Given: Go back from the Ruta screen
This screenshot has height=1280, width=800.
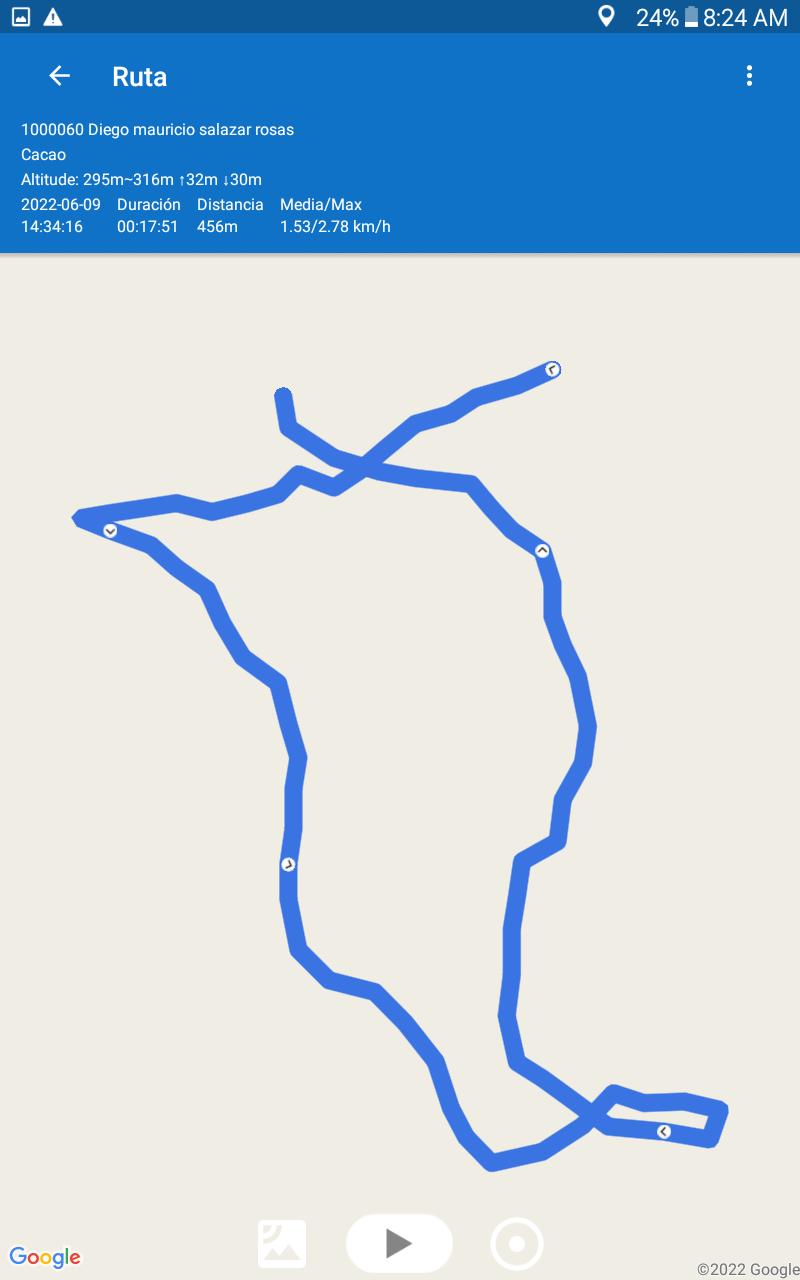Looking at the screenshot, I should 60,76.
